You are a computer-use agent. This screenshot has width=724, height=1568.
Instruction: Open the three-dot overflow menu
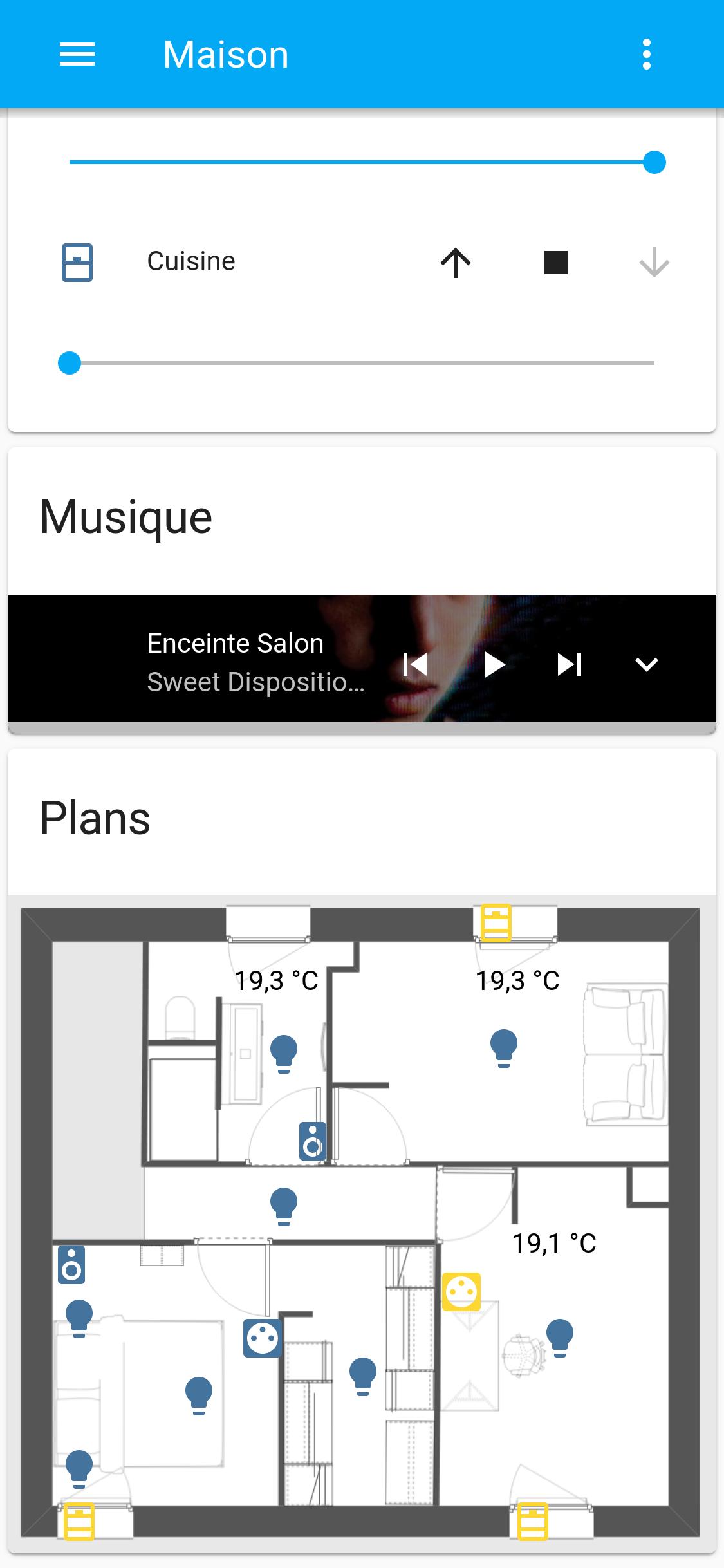[646, 54]
